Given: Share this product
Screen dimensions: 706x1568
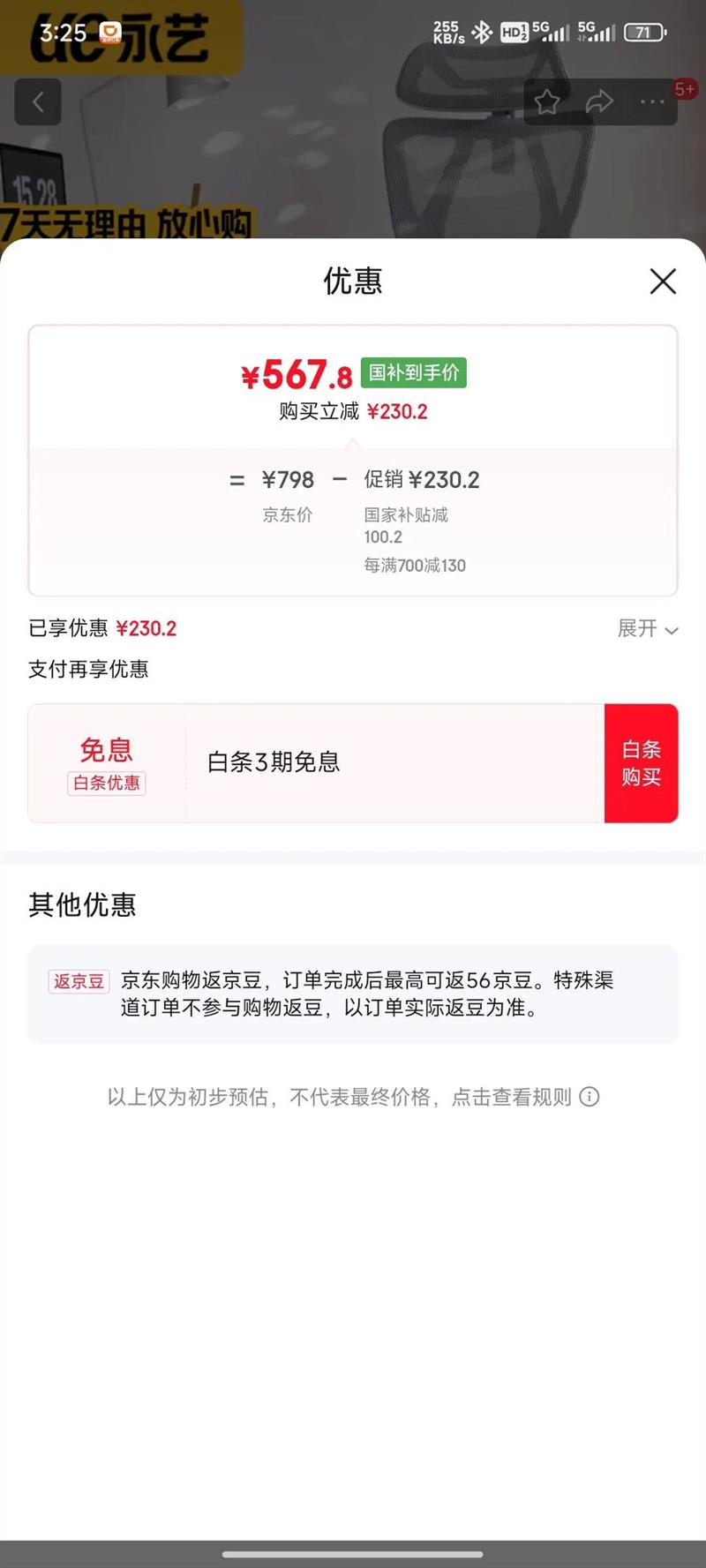Looking at the screenshot, I should pos(599,102).
